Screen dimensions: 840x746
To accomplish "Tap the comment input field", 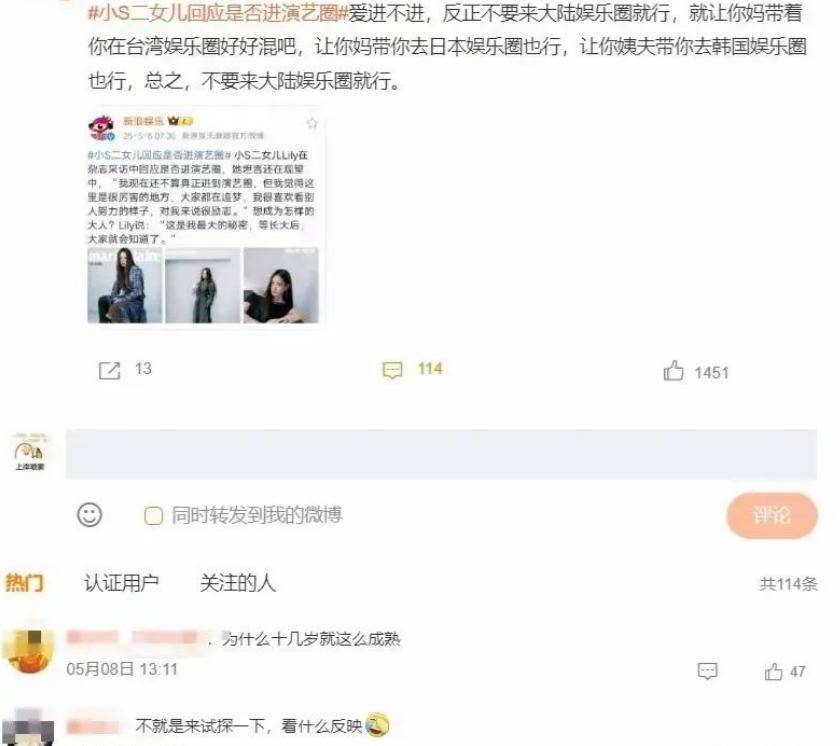I will click(x=440, y=455).
